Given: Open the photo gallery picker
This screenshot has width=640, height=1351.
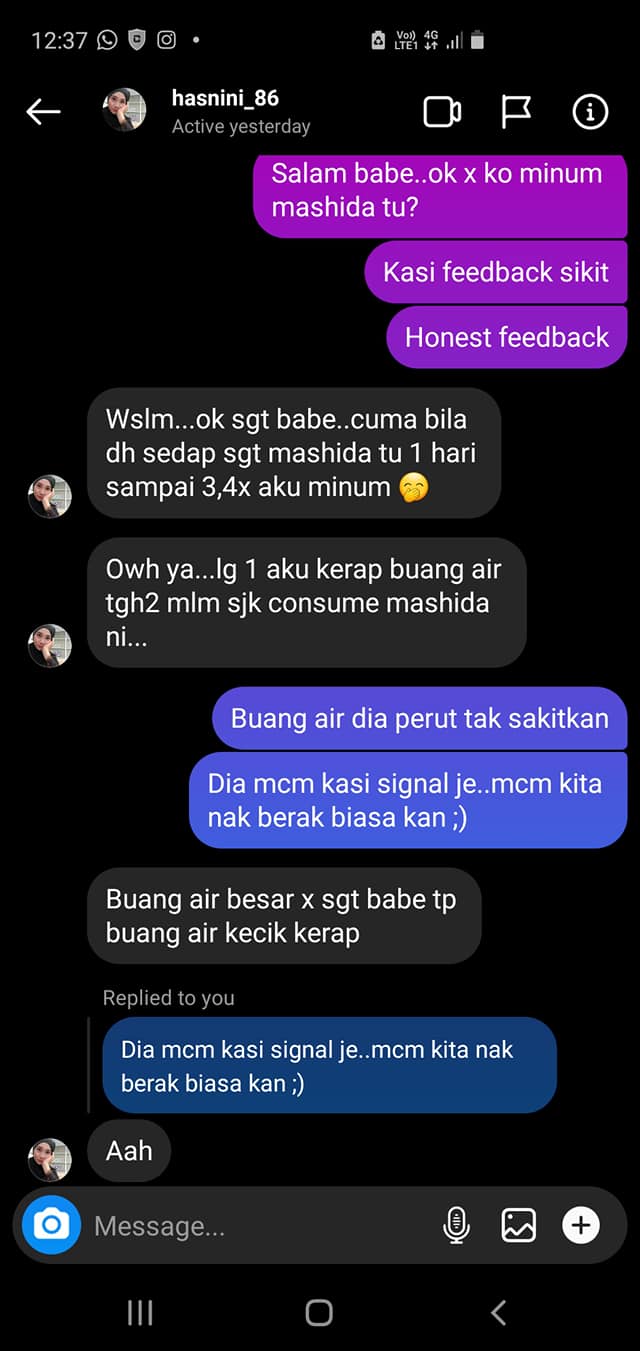Looking at the screenshot, I should [x=518, y=1224].
